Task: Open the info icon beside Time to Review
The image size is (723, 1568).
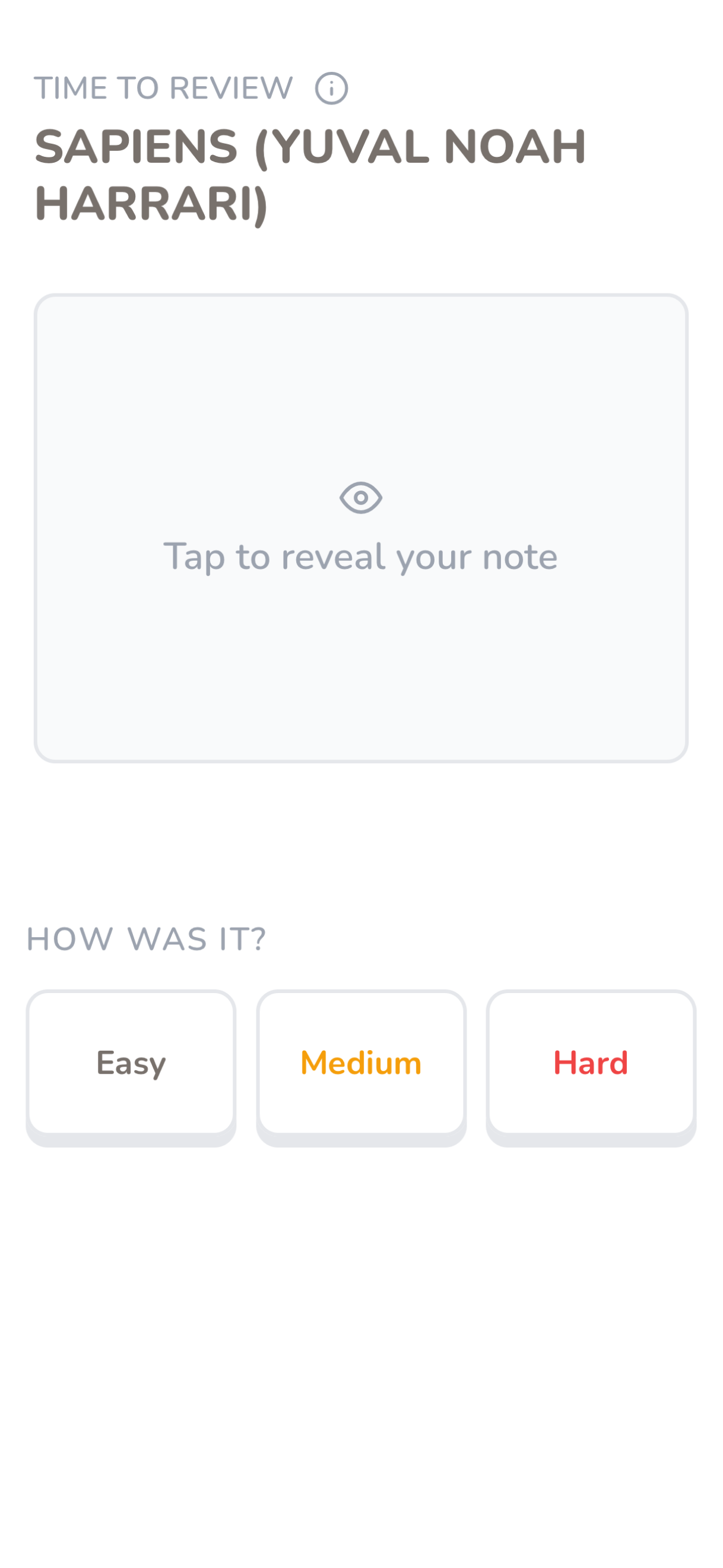Action: click(x=331, y=89)
